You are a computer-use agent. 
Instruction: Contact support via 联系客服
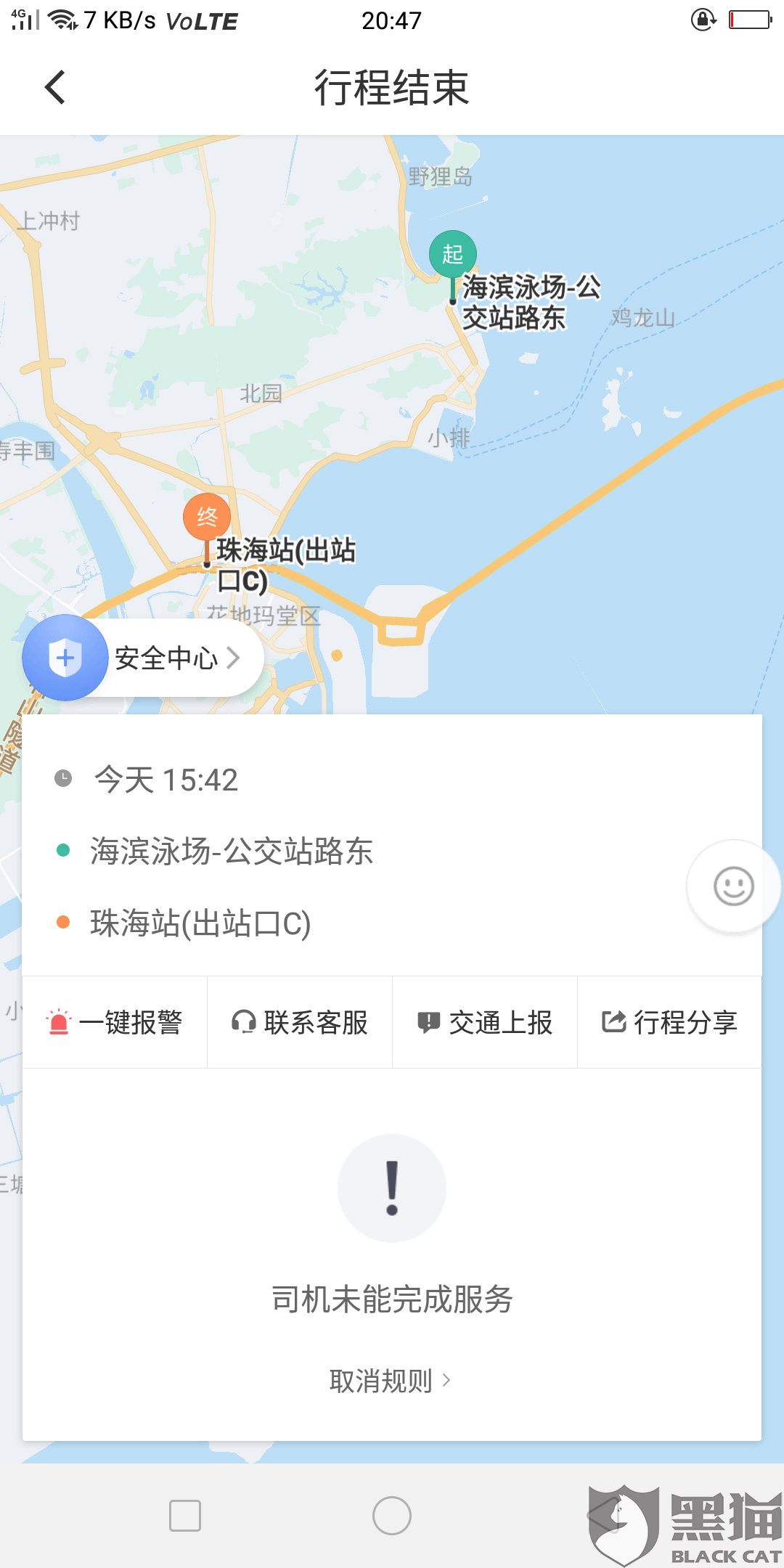click(300, 1022)
